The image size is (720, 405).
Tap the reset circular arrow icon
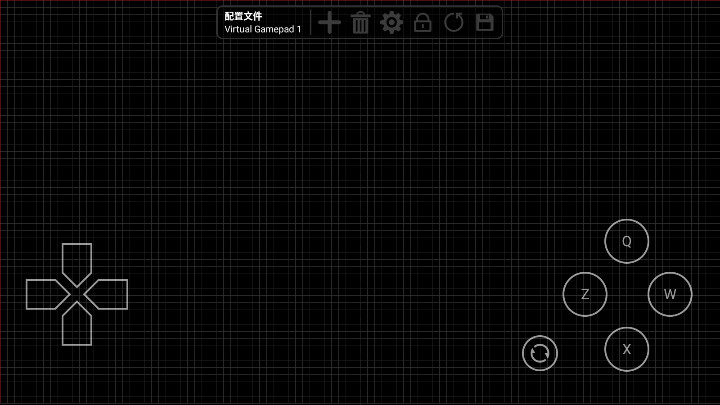454,23
